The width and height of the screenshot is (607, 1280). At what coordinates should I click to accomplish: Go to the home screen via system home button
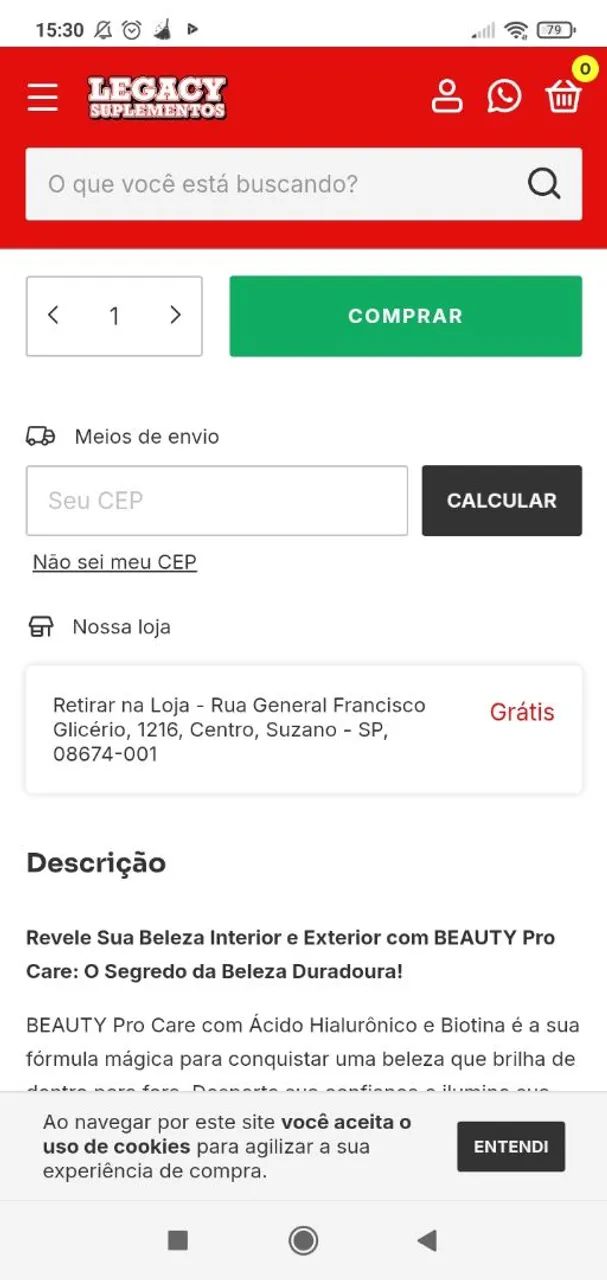coord(303,1241)
